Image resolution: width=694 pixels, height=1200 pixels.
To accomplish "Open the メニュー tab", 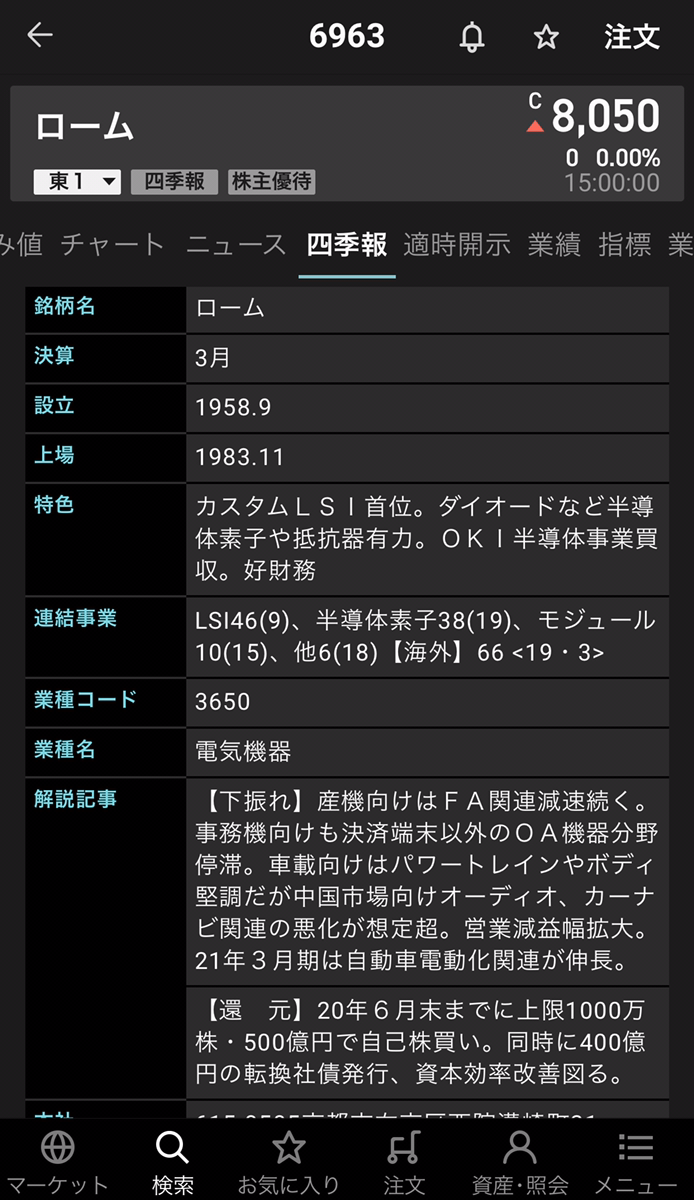I will [x=636, y=1161].
